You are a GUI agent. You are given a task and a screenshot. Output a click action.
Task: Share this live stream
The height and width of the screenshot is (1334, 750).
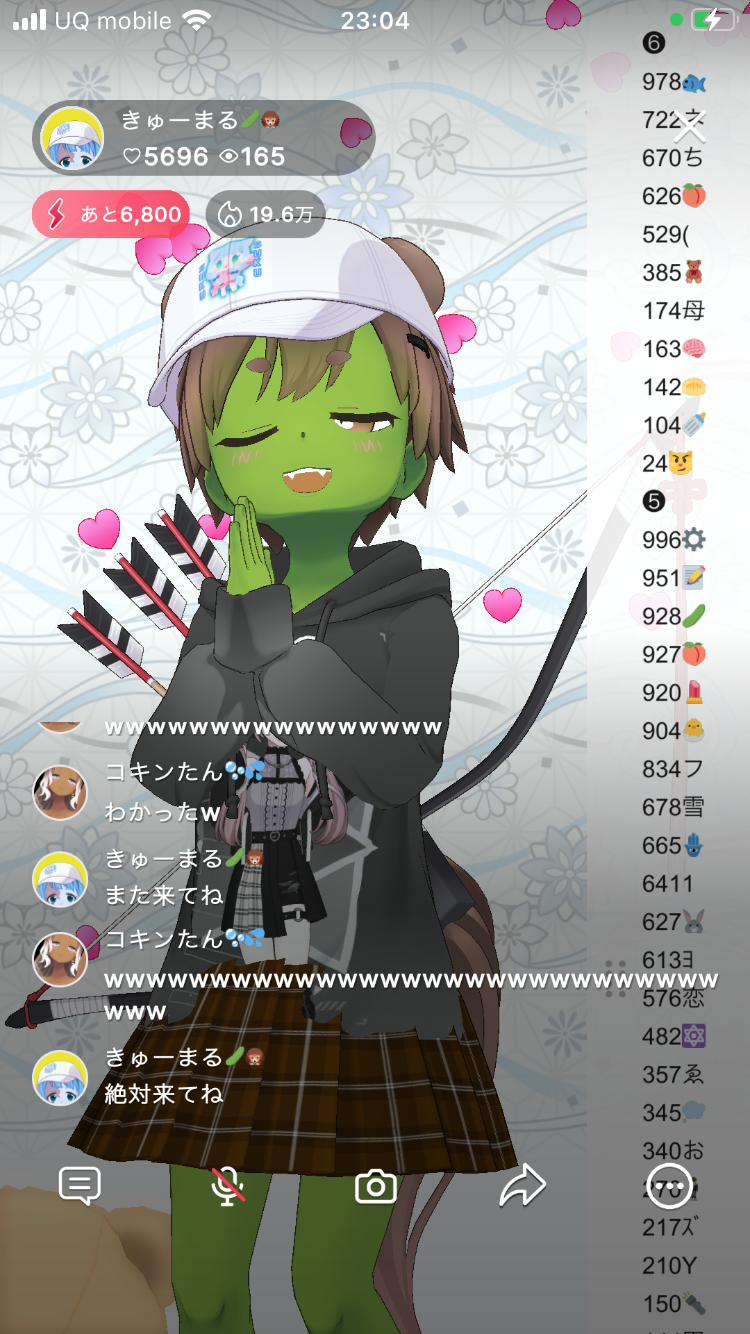click(522, 1186)
